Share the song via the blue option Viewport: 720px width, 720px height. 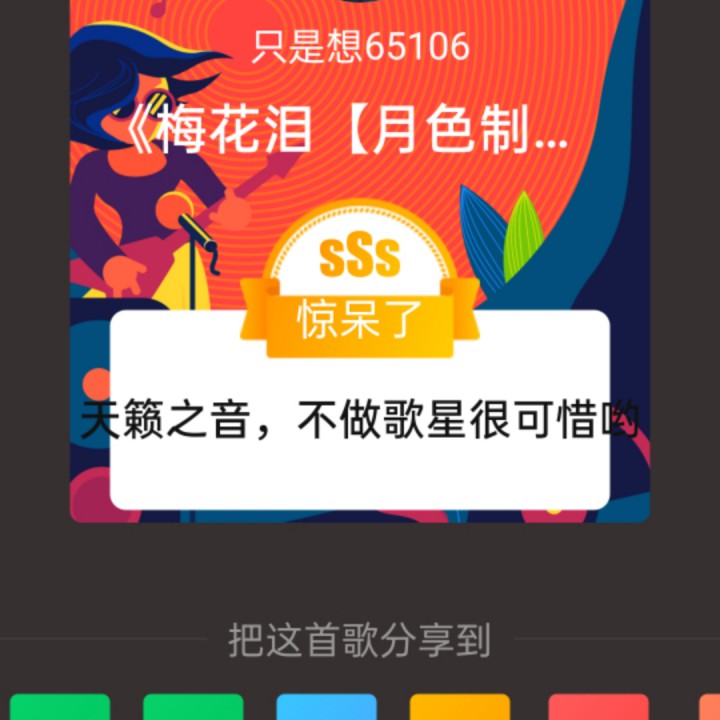coord(326,708)
